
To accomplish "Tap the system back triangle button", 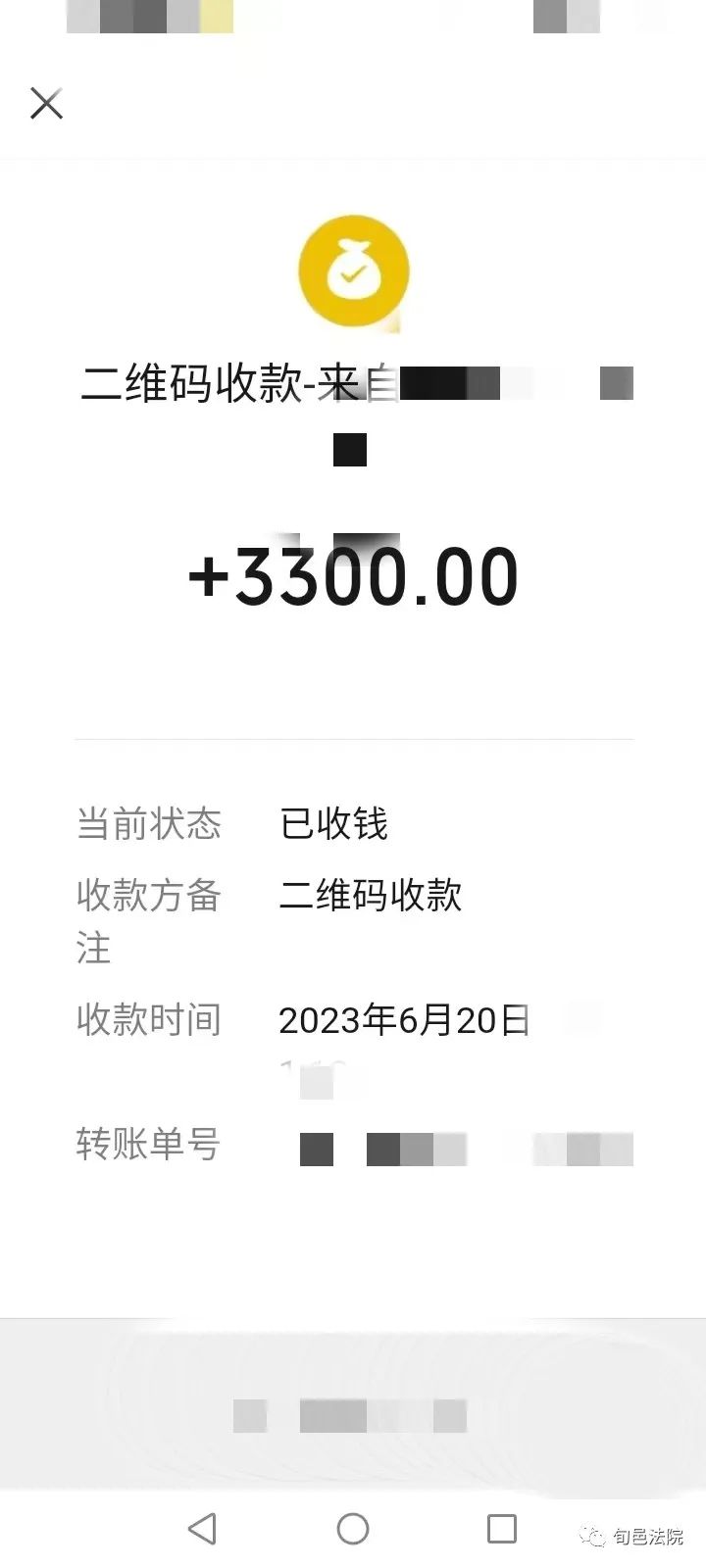I will (x=202, y=1528).
